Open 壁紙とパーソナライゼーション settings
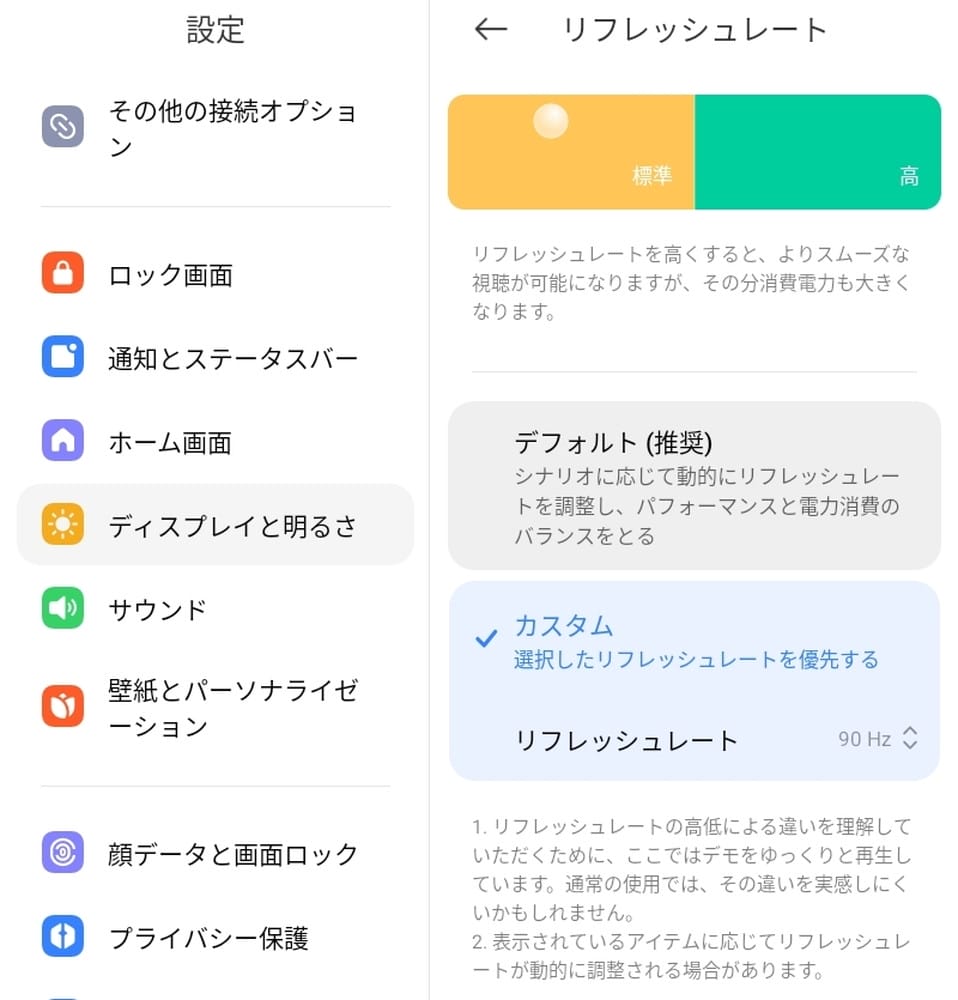Image resolution: width=958 pixels, height=1000 pixels. tap(215, 707)
